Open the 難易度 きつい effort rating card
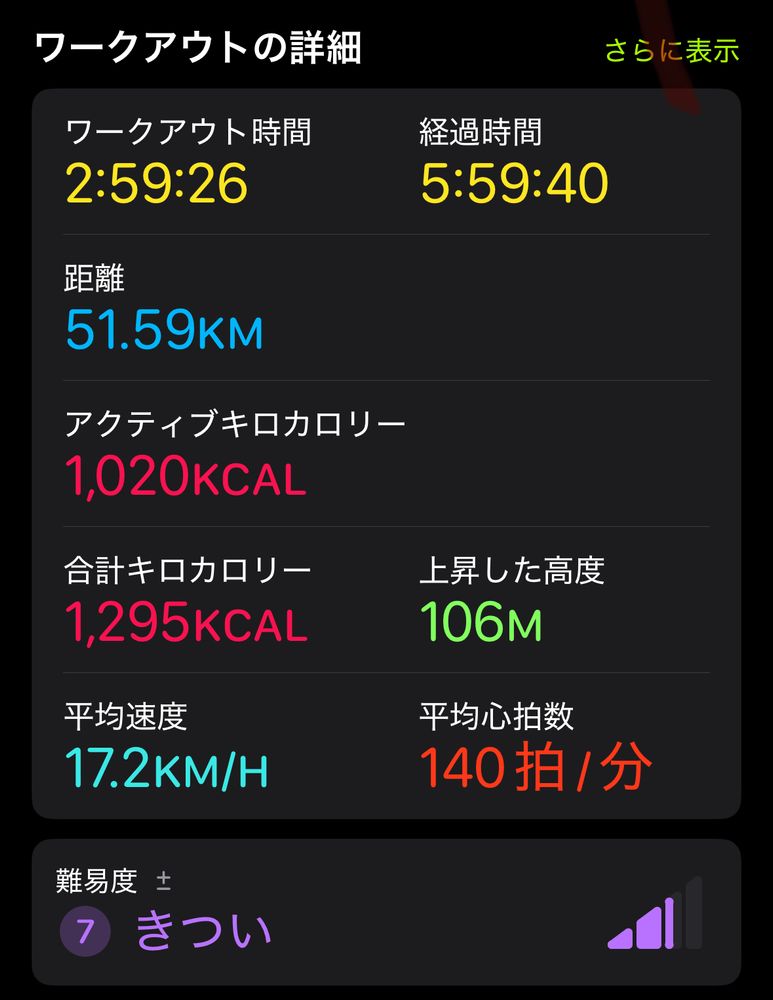This screenshot has height=1000, width=773. pos(386,912)
